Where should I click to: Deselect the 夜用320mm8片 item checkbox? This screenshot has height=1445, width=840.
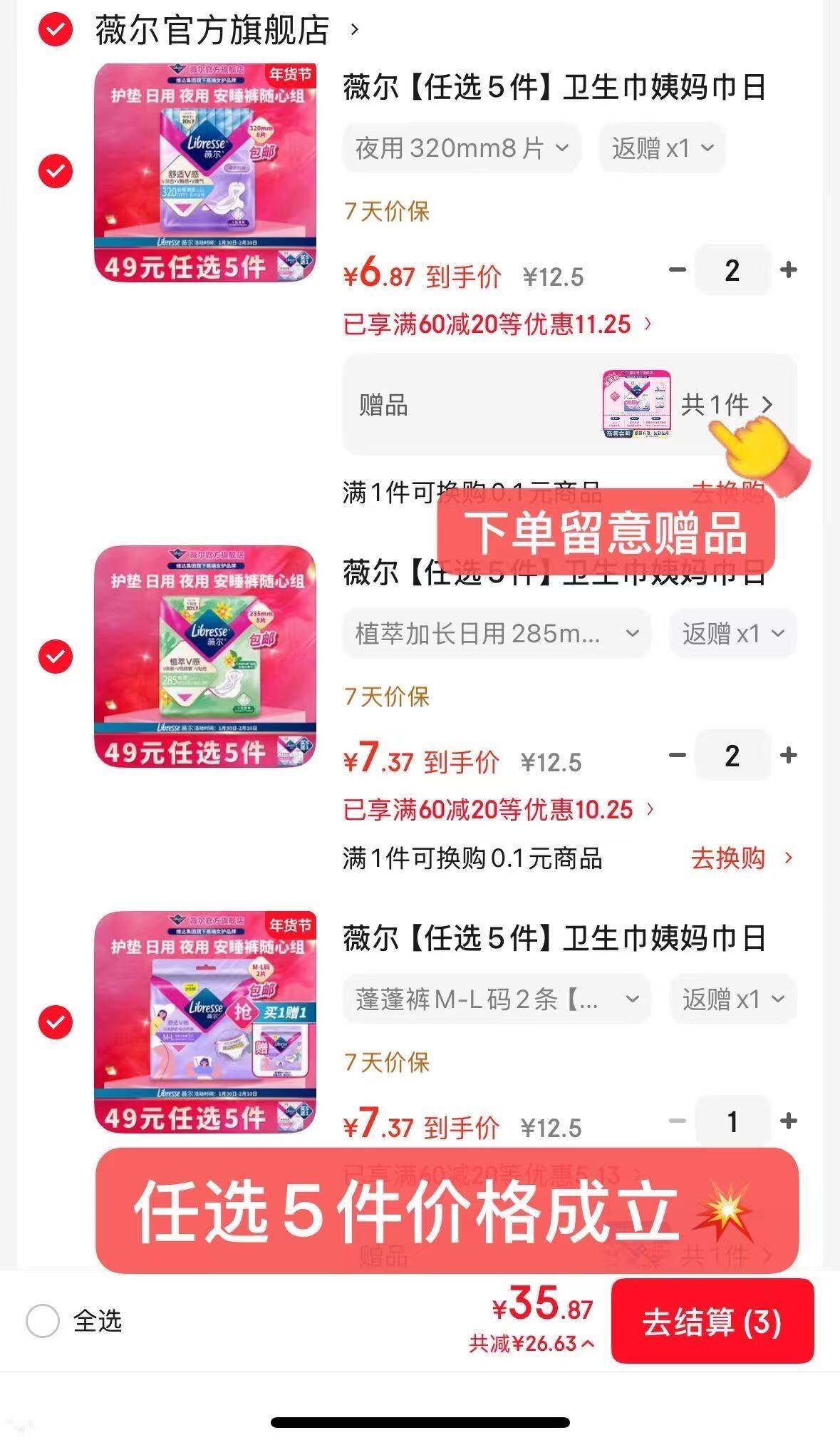pyautogui.click(x=56, y=171)
